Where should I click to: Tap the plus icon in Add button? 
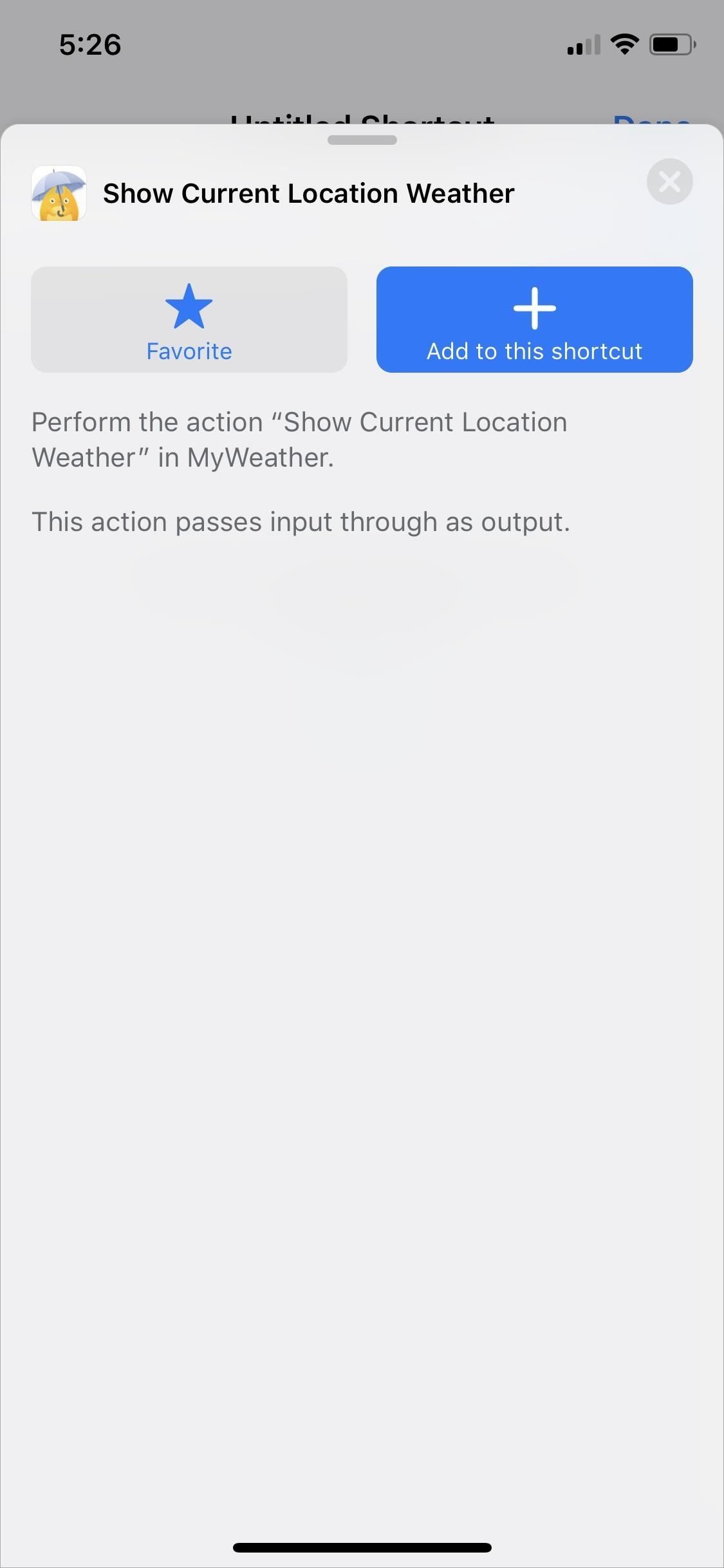(x=534, y=308)
